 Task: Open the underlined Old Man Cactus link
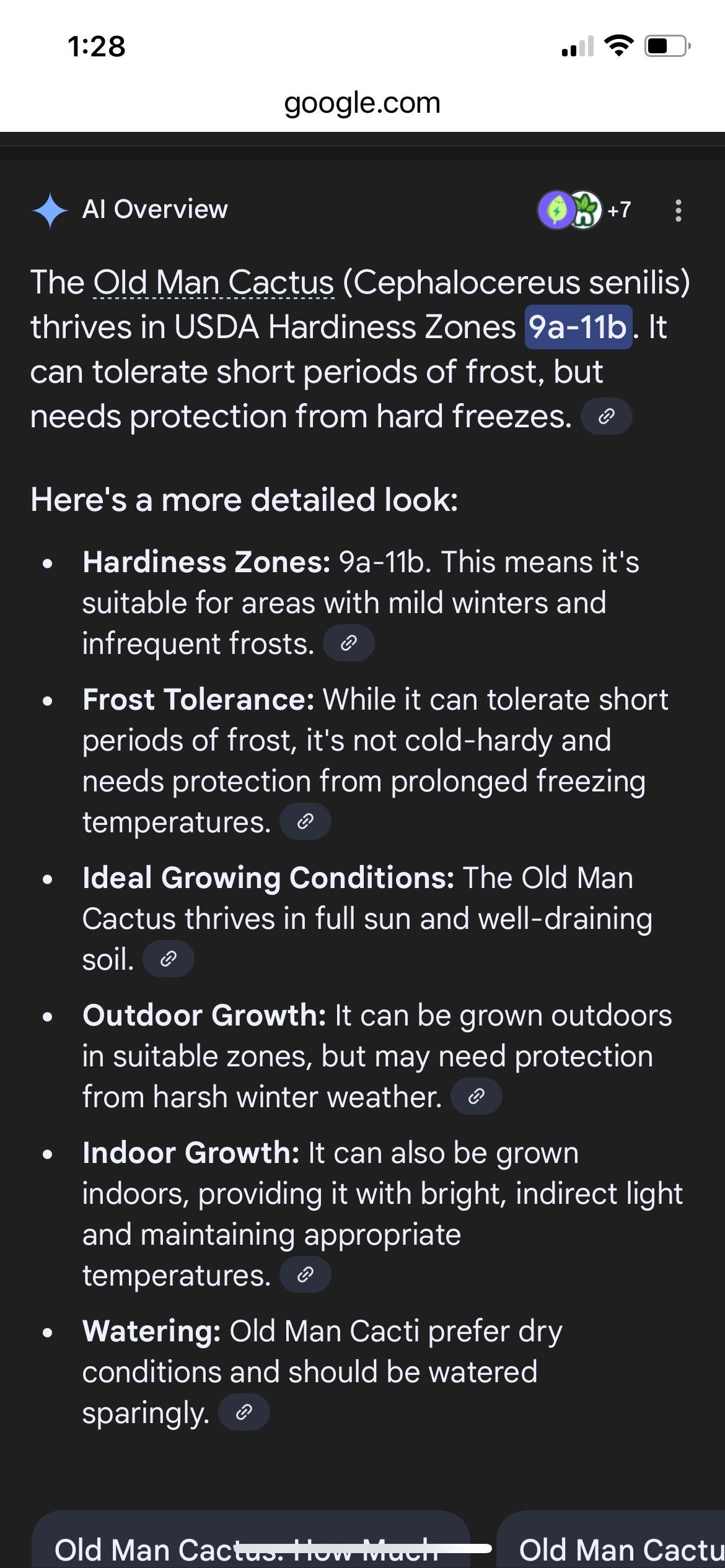pos(214,283)
